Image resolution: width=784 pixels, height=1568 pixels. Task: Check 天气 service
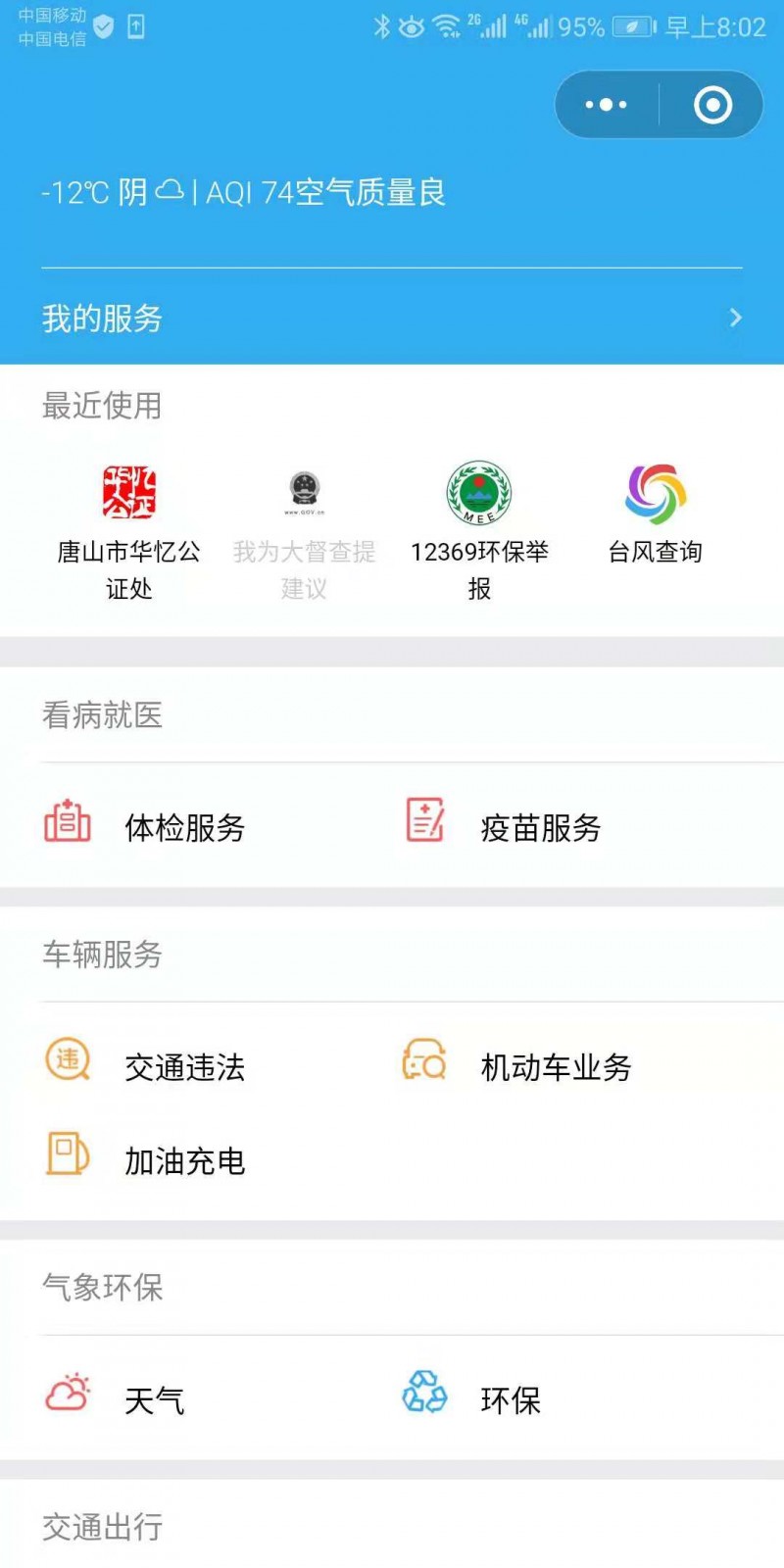pyautogui.click(x=118, y=1398)
